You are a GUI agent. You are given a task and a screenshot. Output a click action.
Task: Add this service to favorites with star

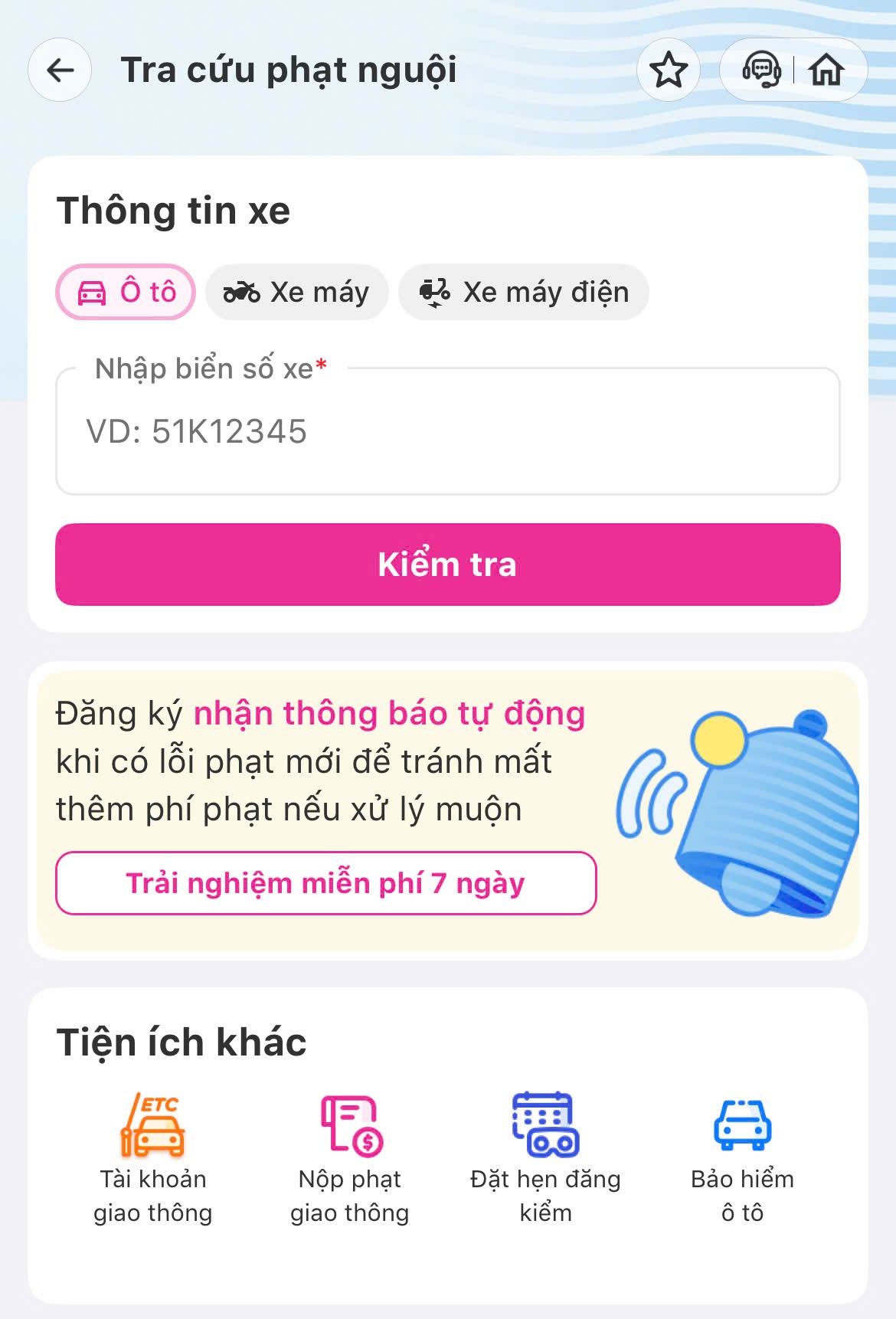(668, 70)
